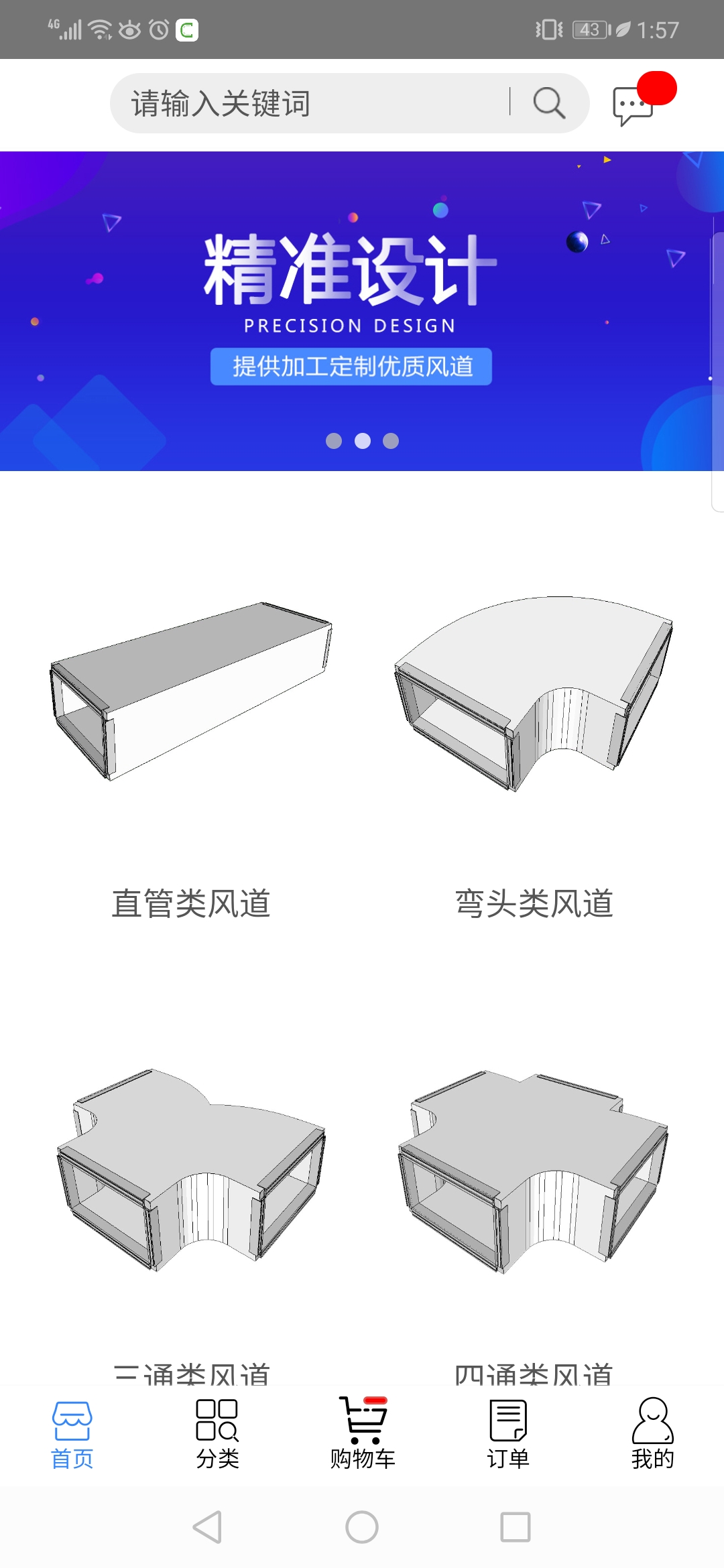The height and width of the screenshot is (1568, 724).
Task: Open the 购物车 tab
Action: coord(363,1434)
